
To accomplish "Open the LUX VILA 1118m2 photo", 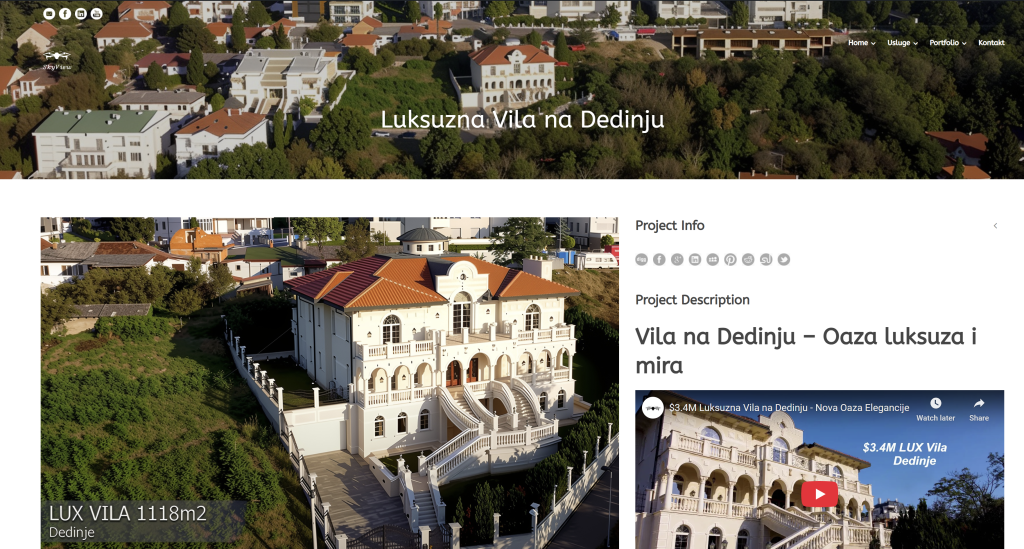I will point(329,382).
